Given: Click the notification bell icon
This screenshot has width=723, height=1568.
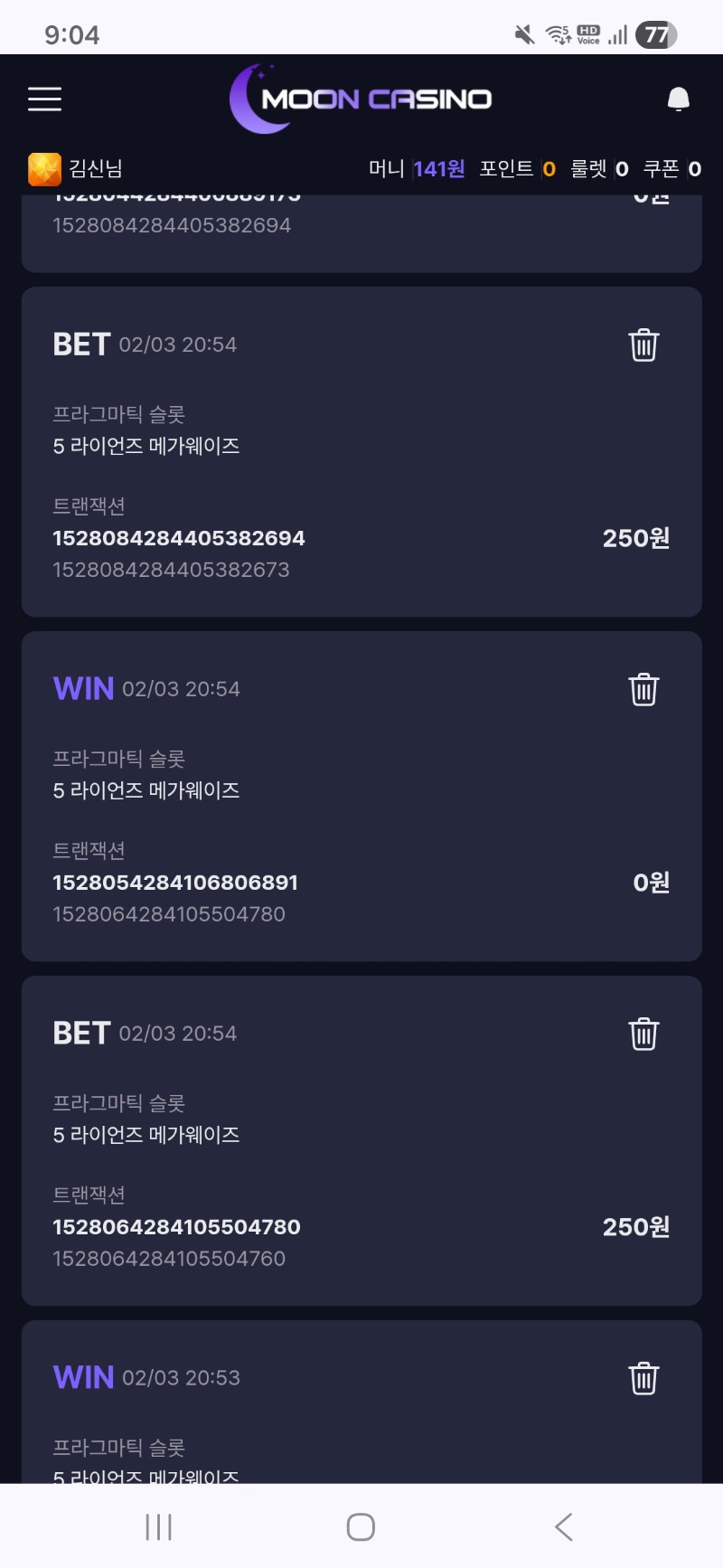Looking at the screenshot, I should 678,98.
